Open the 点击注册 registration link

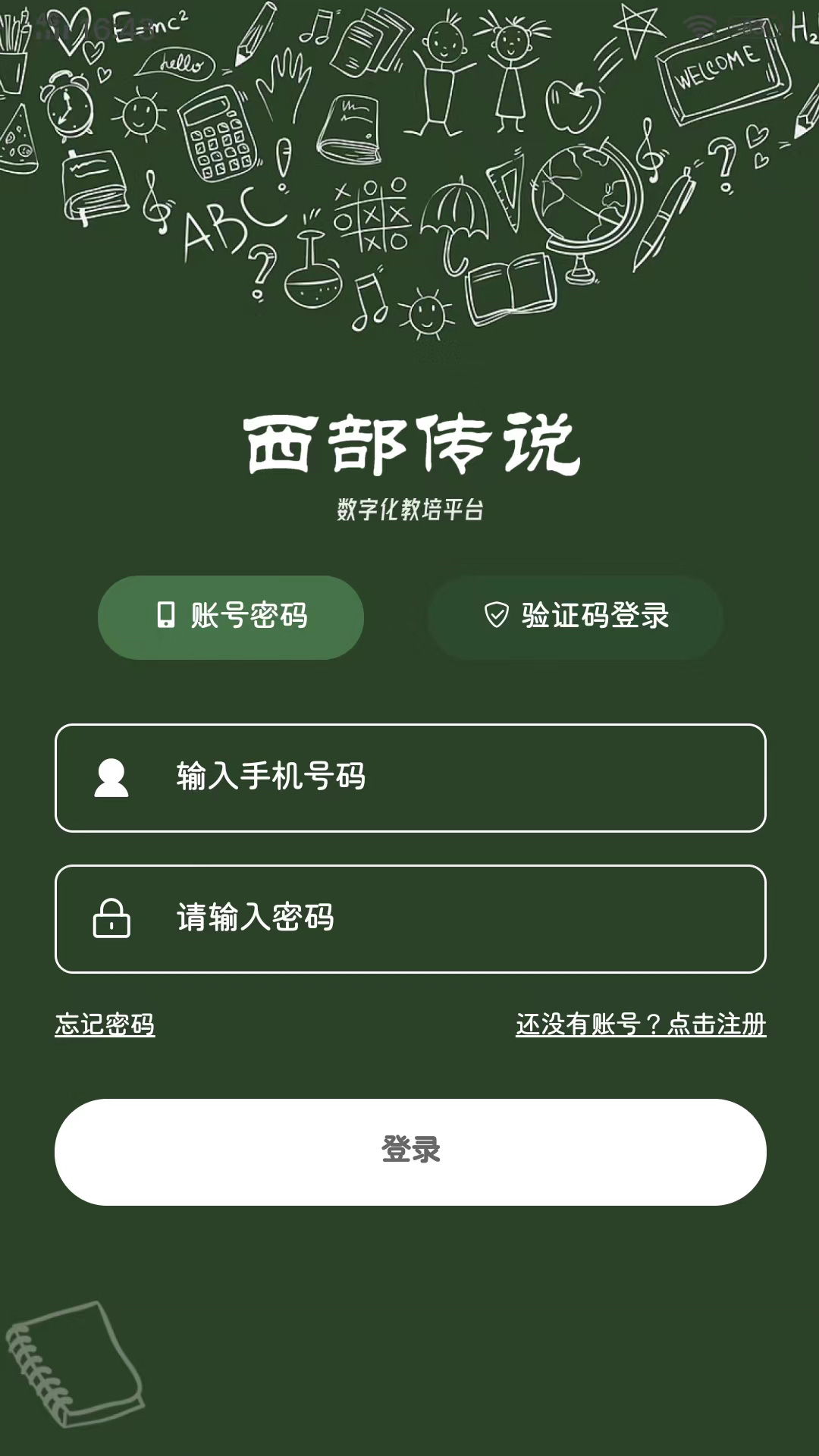(716, 1025)
